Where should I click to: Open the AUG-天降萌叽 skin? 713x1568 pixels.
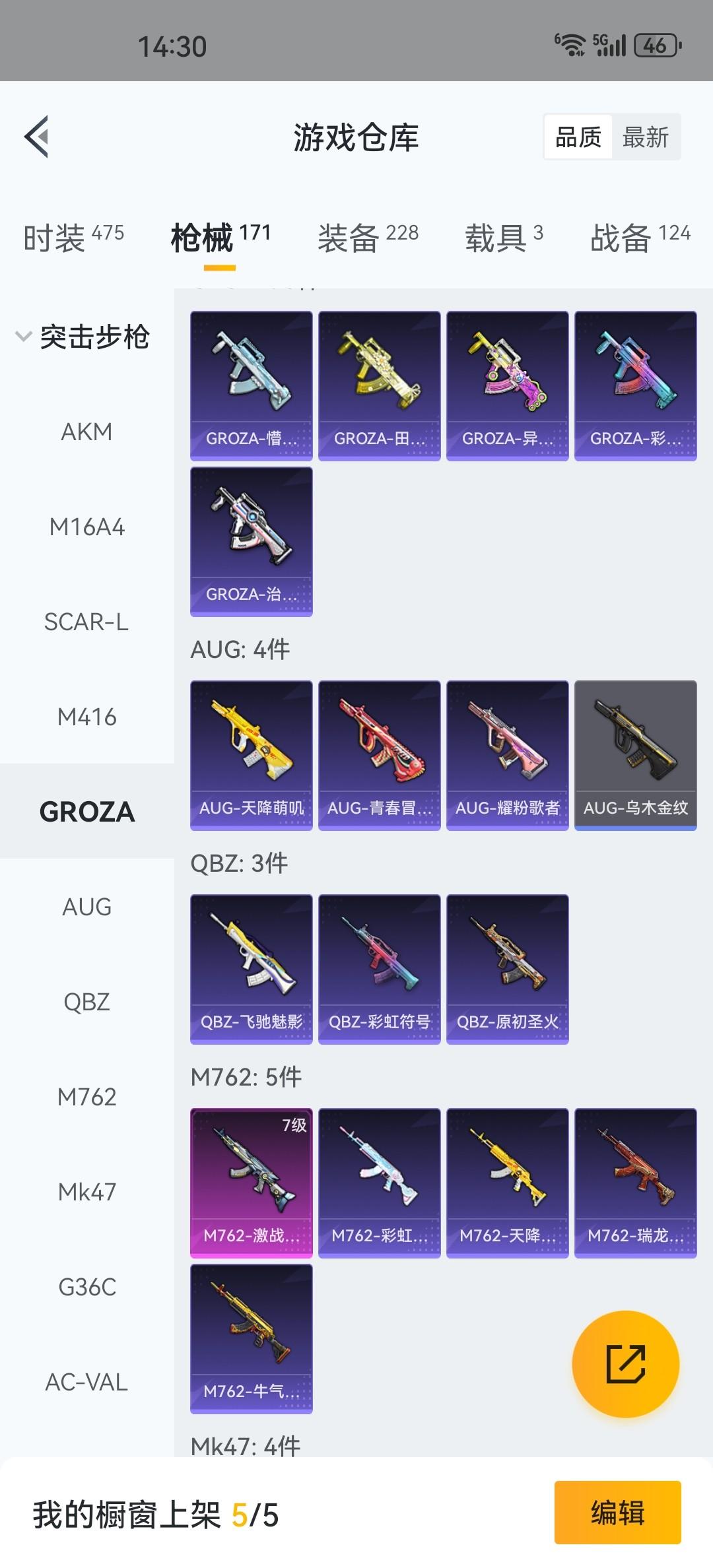tap(251, 755)
